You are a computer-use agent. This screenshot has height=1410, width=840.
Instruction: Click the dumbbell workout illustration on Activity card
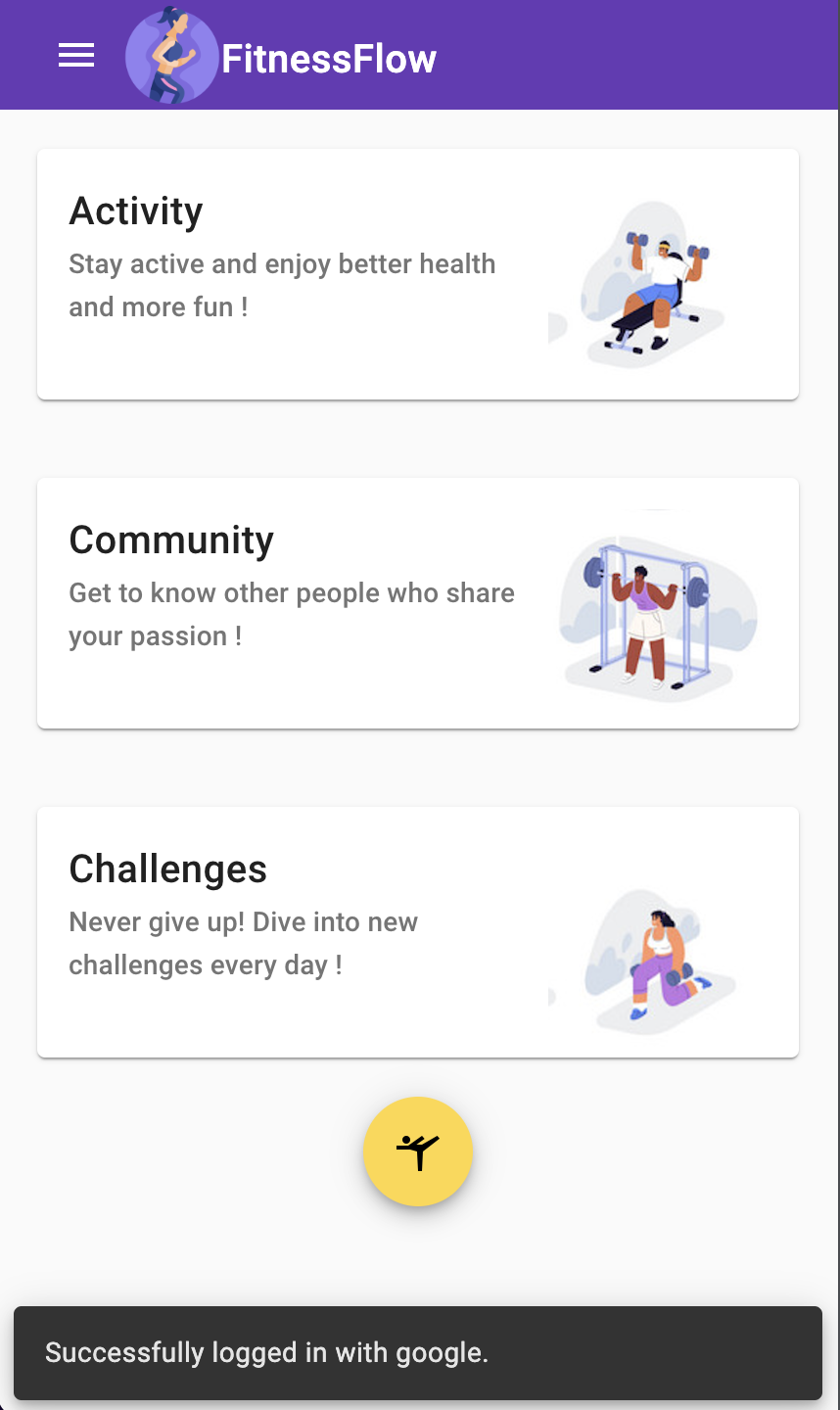pyautogui.click(x=651, y=284)
